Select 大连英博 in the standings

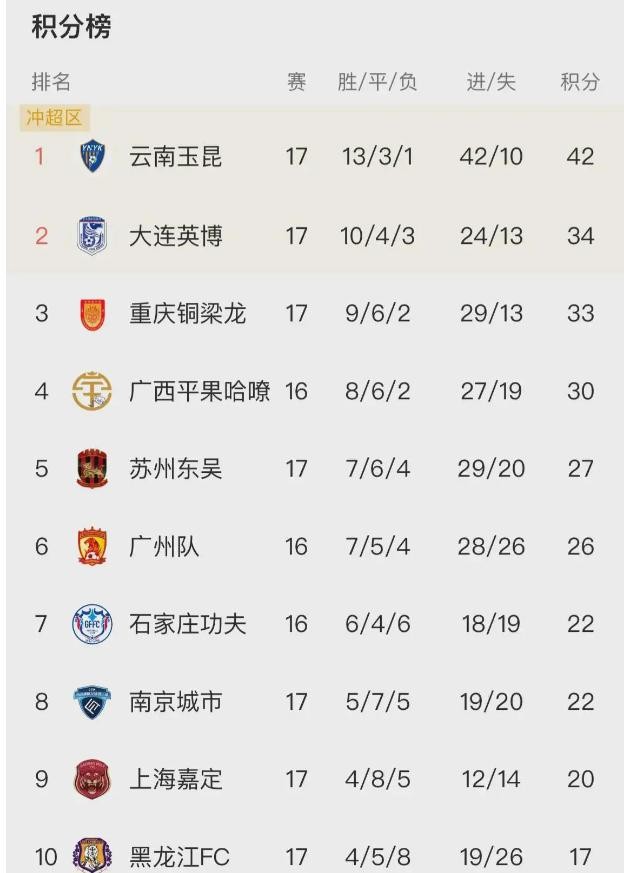[x=175, y=236]
